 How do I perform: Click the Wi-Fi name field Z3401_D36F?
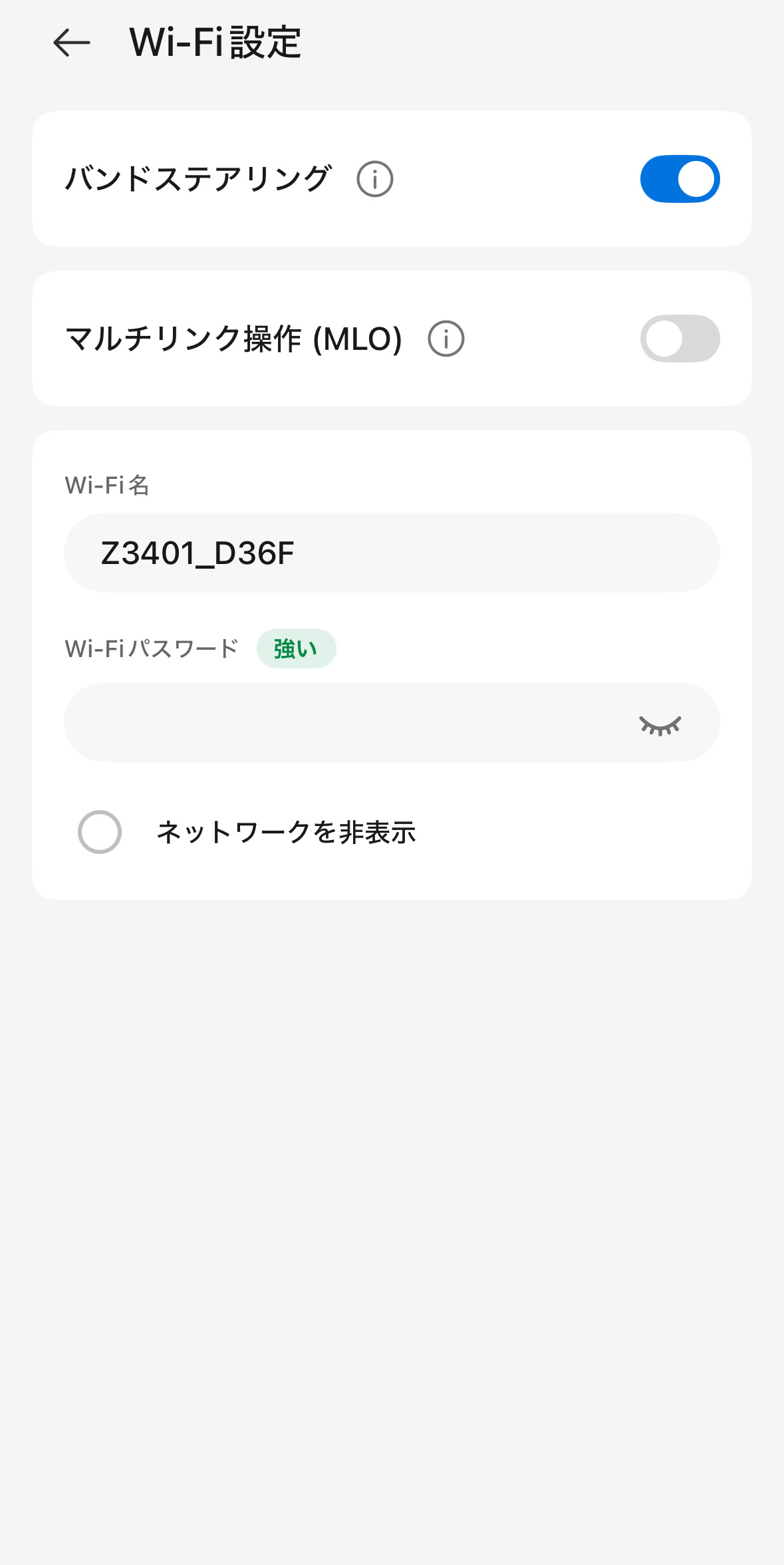tap(391, 552)
